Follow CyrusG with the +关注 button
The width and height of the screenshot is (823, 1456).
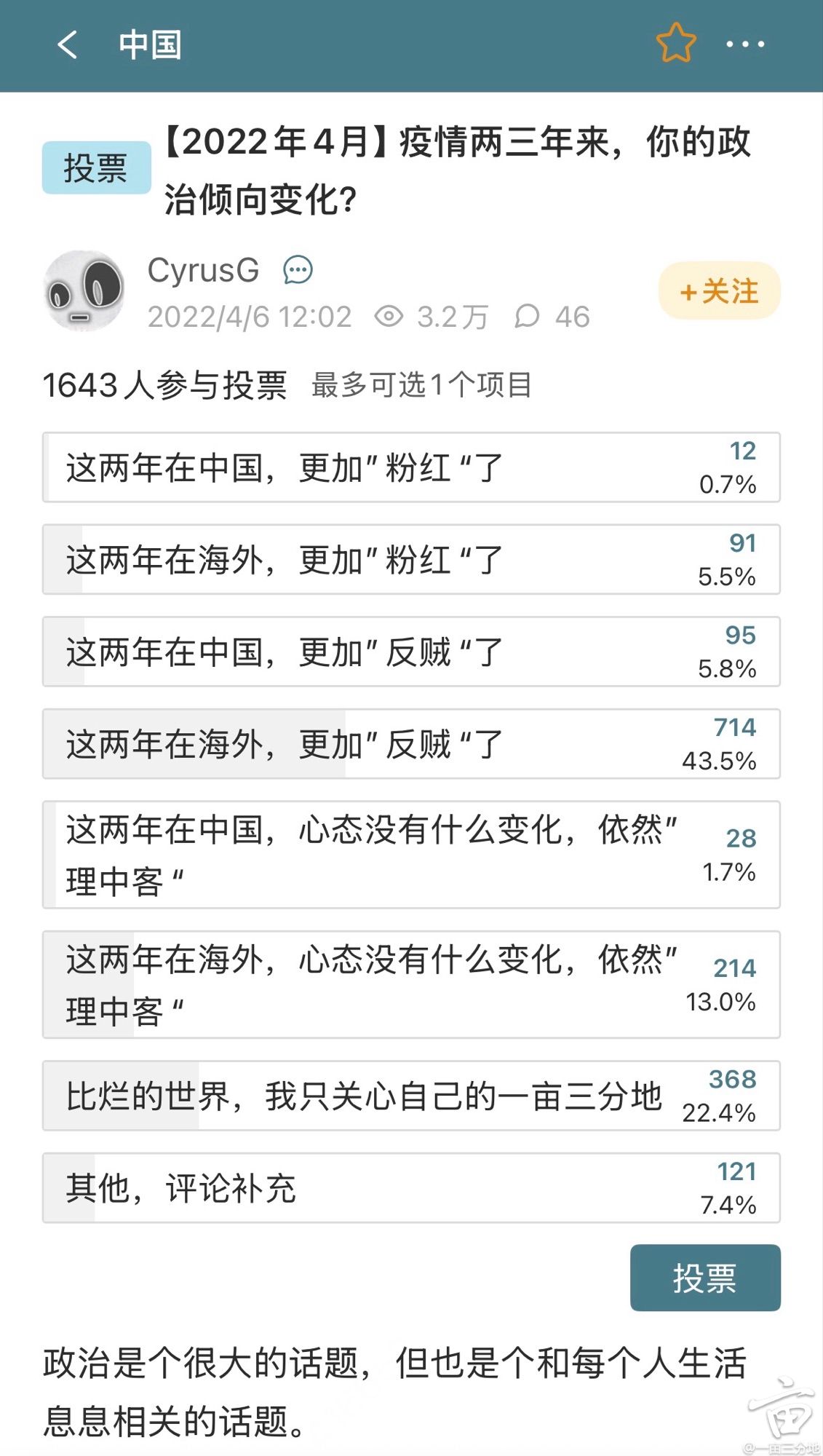720,291
